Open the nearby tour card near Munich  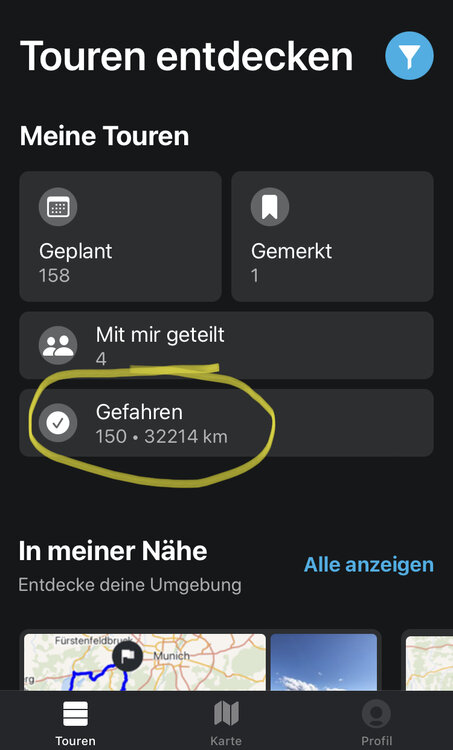(200, 661)
